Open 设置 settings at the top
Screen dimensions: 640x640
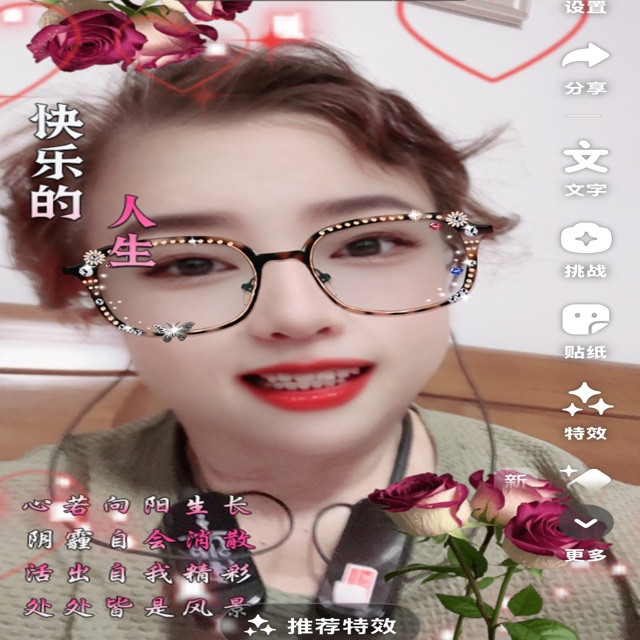point(585,7)
